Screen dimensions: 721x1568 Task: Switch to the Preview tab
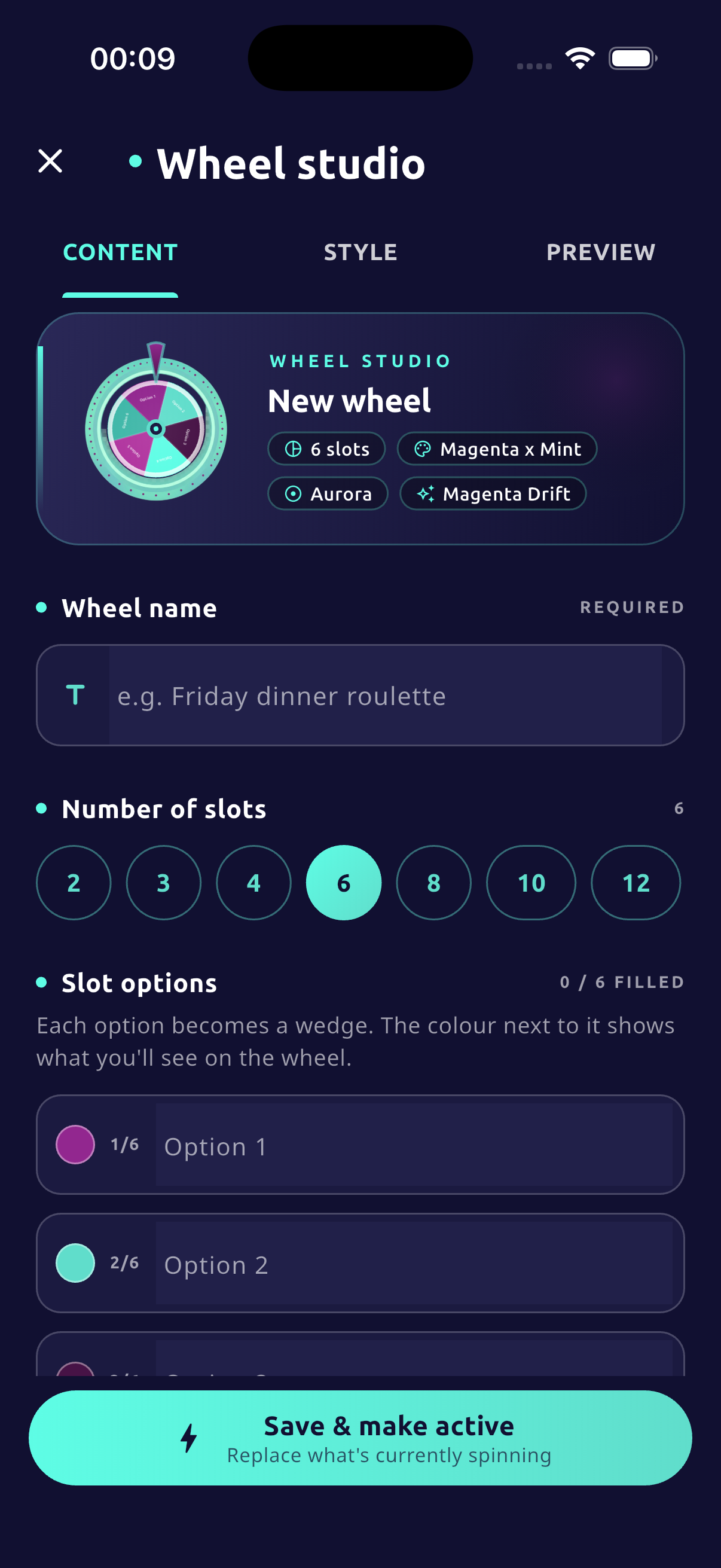600,252
